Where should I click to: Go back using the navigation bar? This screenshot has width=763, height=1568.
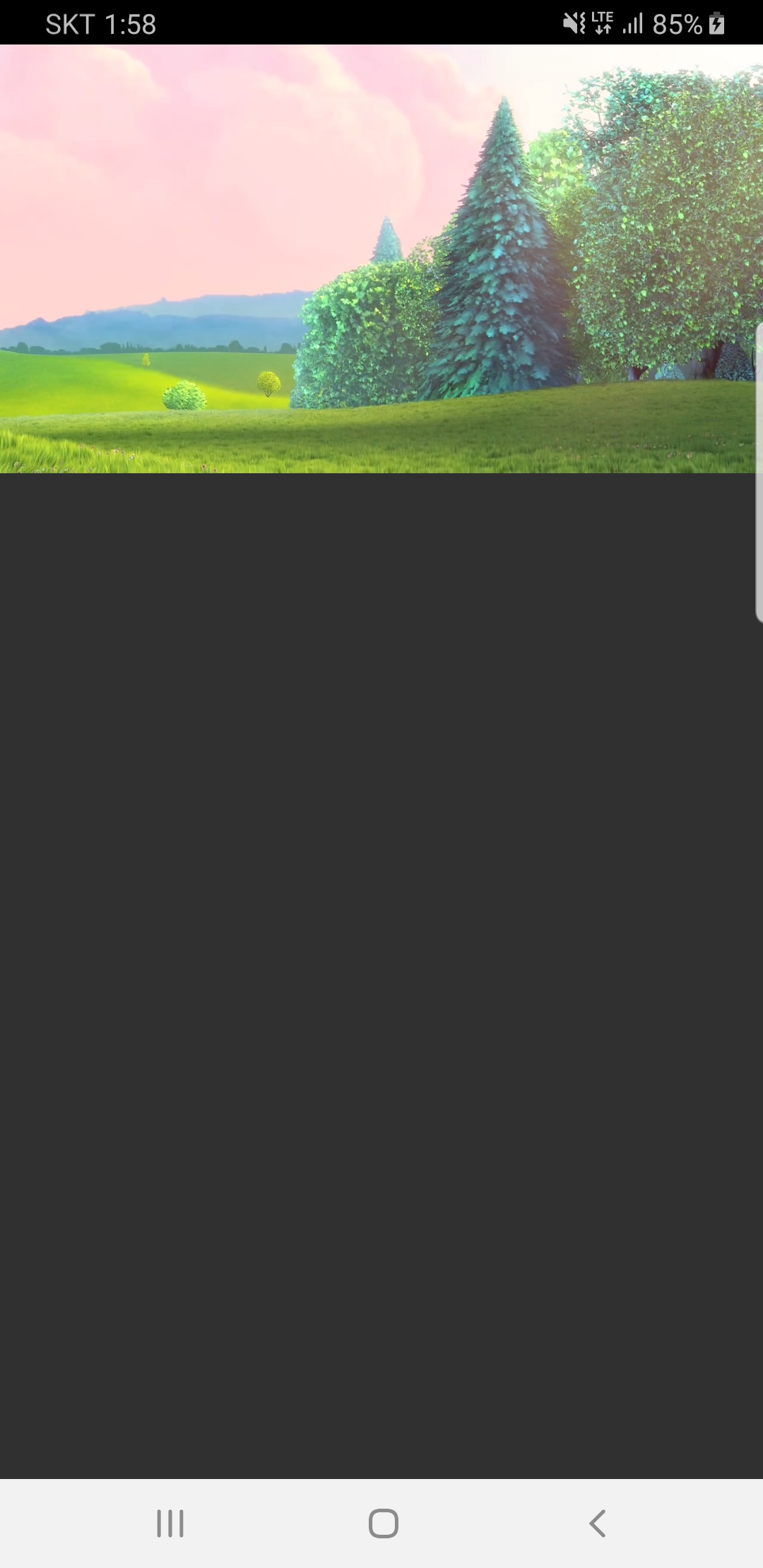click(x=597, y=1524)
